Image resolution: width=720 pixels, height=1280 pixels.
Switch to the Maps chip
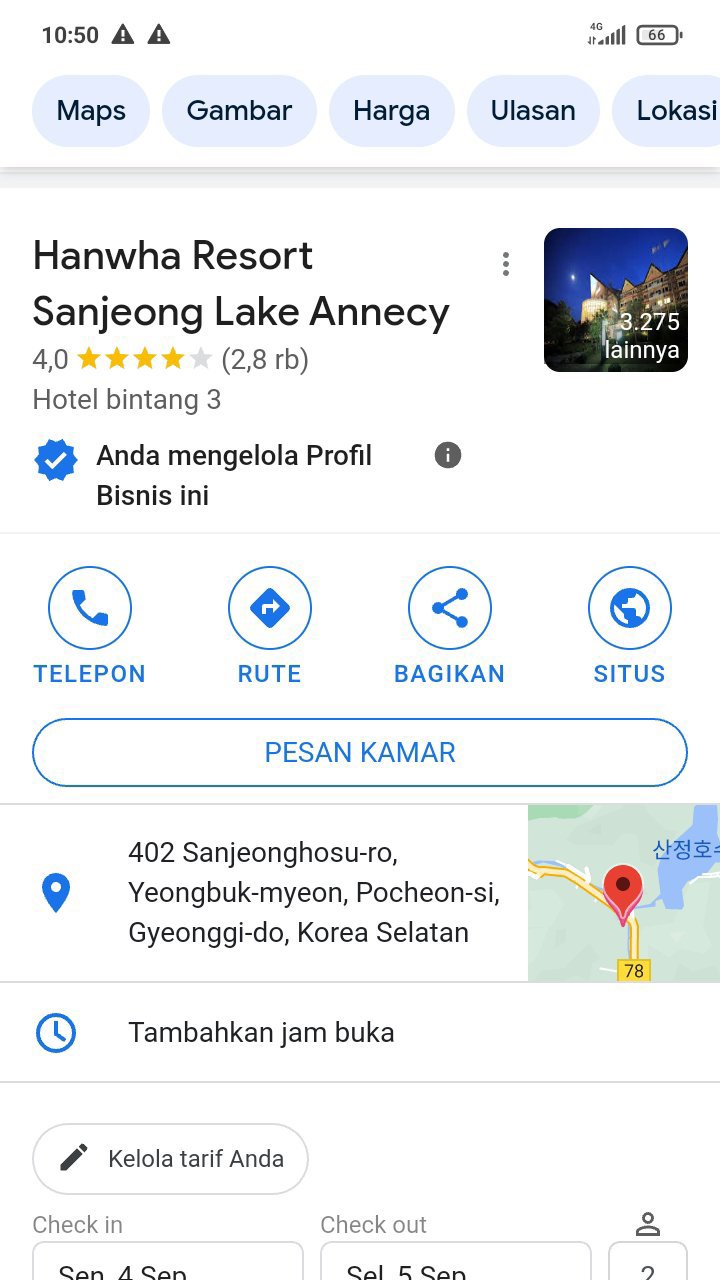pos(91,110)
